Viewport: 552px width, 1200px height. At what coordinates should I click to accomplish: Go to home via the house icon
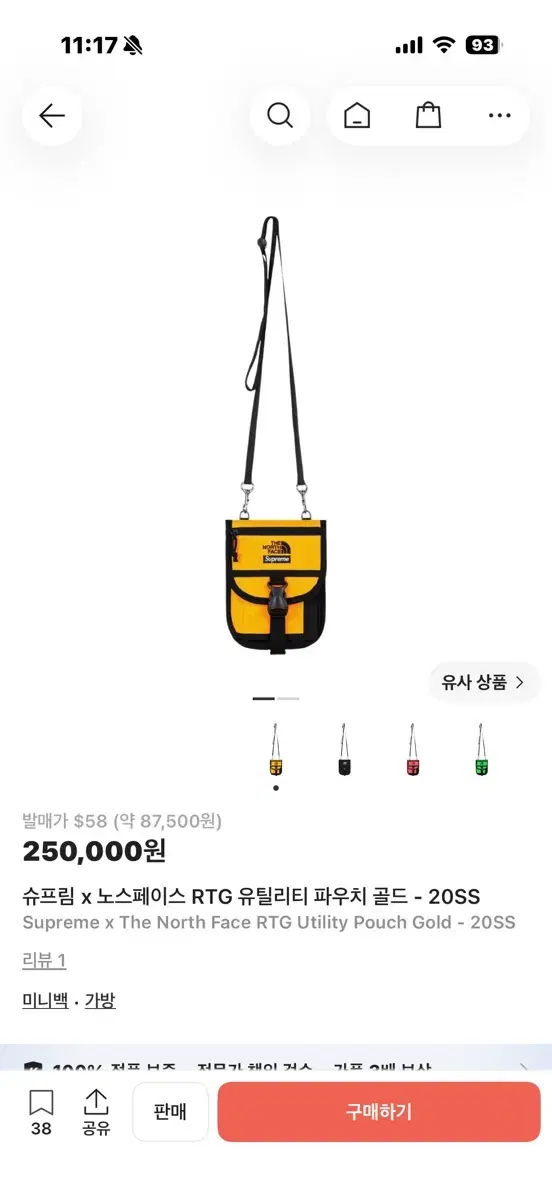(357, 116)
